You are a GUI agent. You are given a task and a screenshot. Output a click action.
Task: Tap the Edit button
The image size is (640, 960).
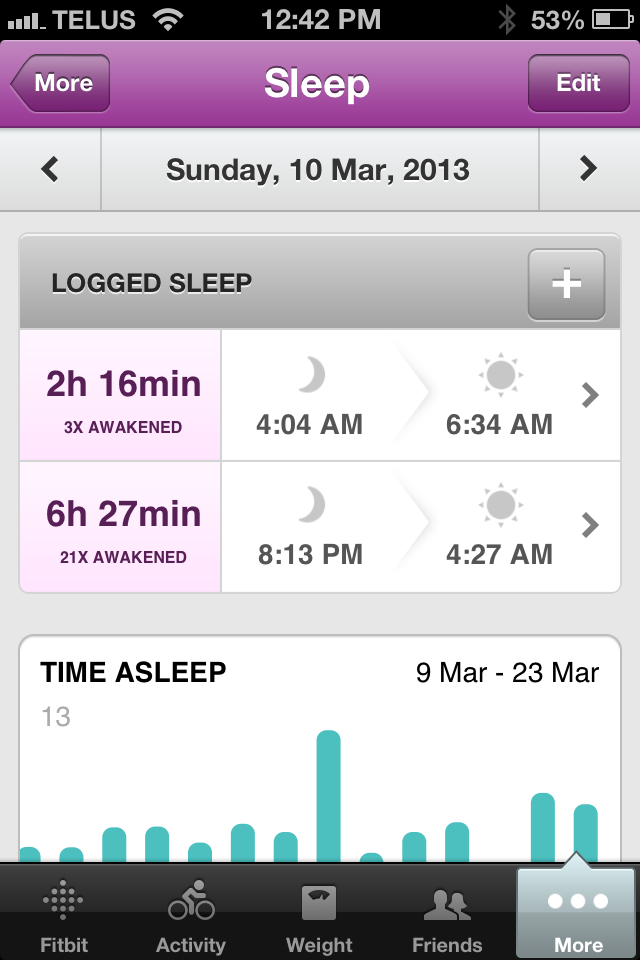(x=578, y=84)
